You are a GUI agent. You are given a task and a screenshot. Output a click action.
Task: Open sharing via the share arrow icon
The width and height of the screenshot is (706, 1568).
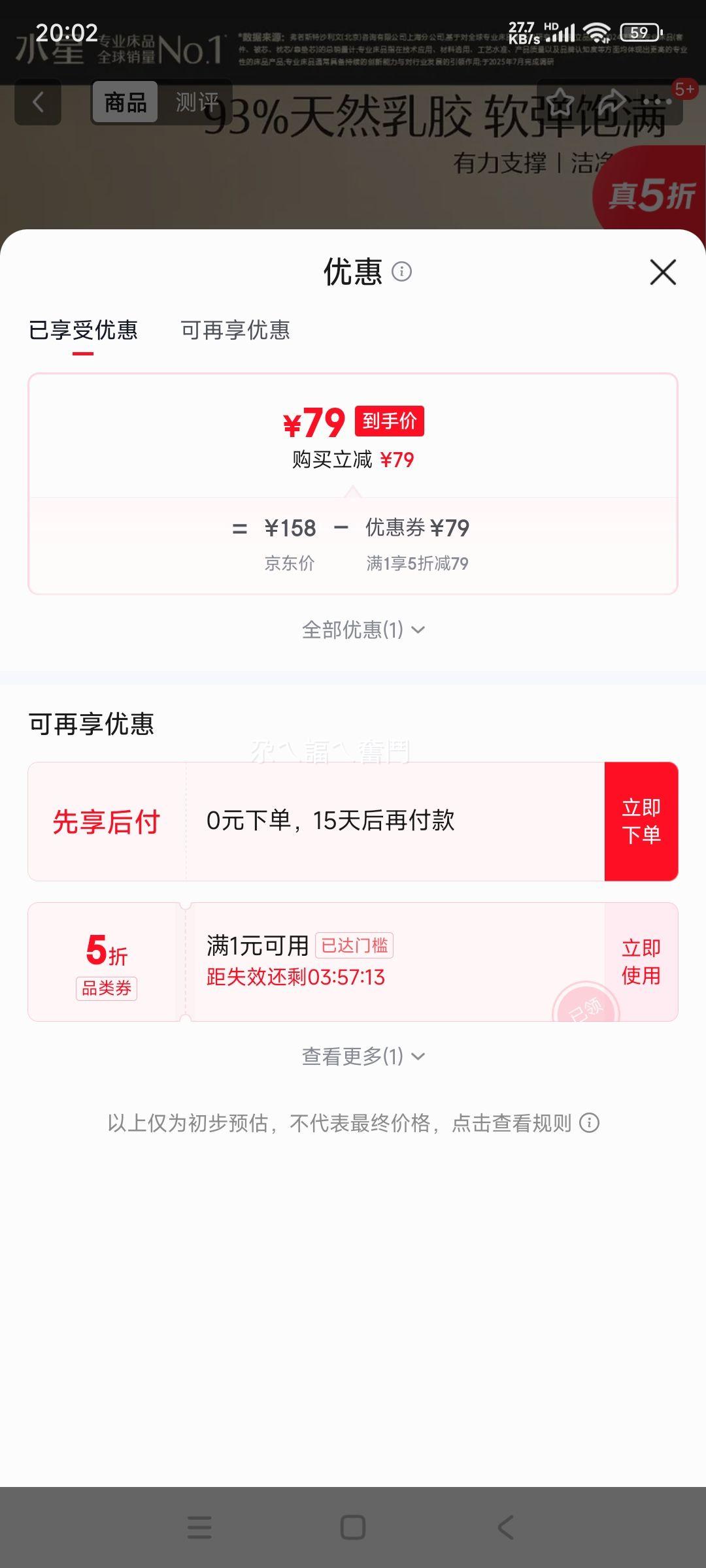613,101
